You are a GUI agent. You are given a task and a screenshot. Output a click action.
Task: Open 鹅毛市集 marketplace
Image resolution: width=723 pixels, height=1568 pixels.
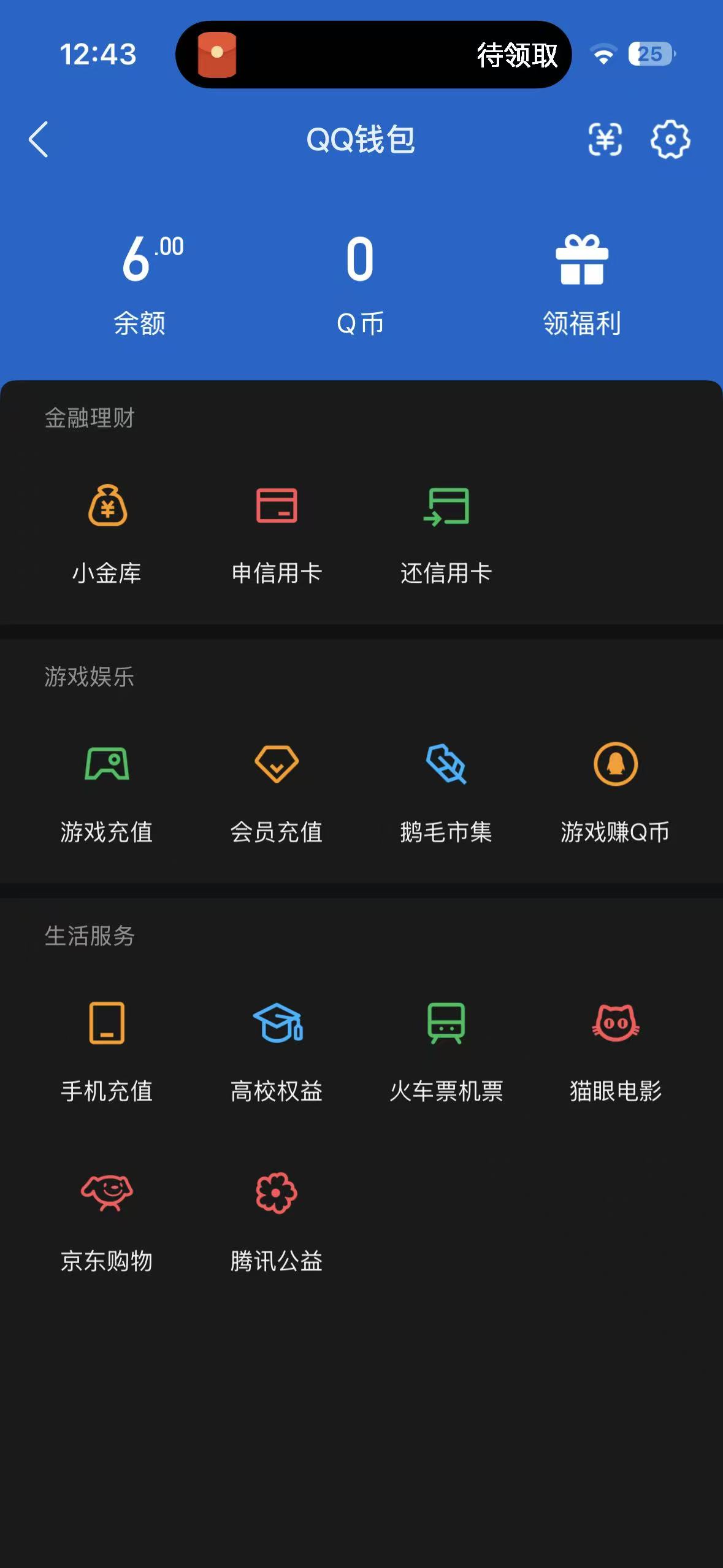(x=446, y=791)
